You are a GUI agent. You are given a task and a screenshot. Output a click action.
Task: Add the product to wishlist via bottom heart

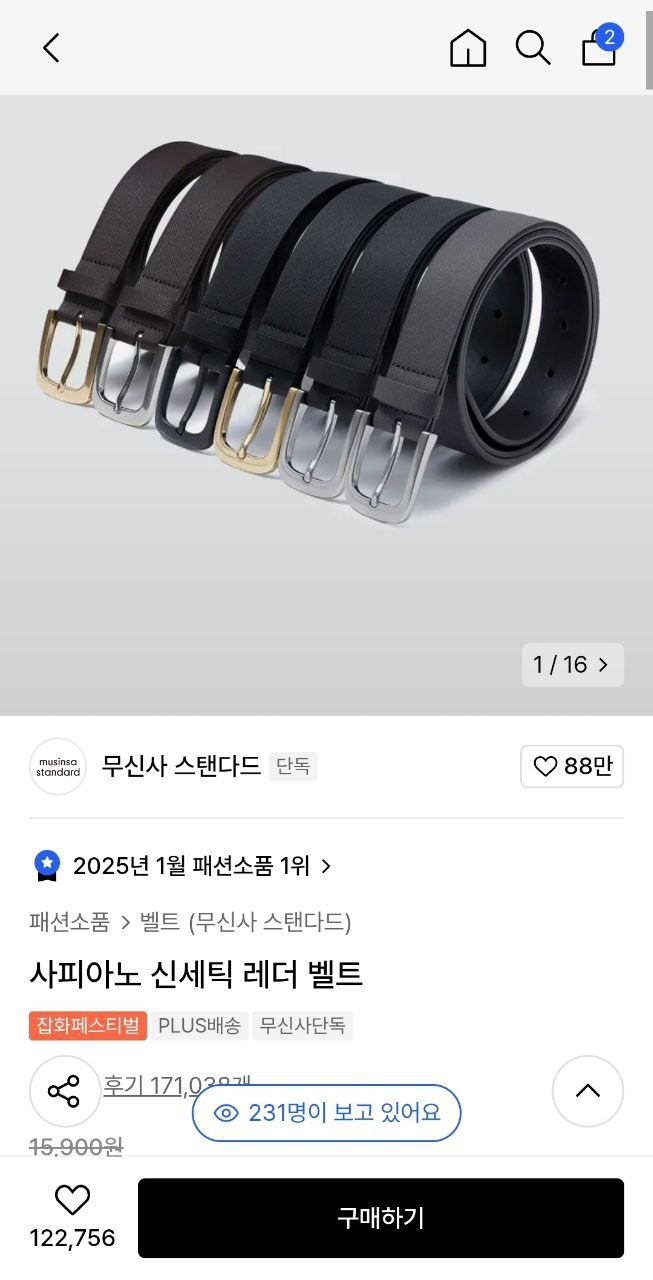[x=72, y=1201]
